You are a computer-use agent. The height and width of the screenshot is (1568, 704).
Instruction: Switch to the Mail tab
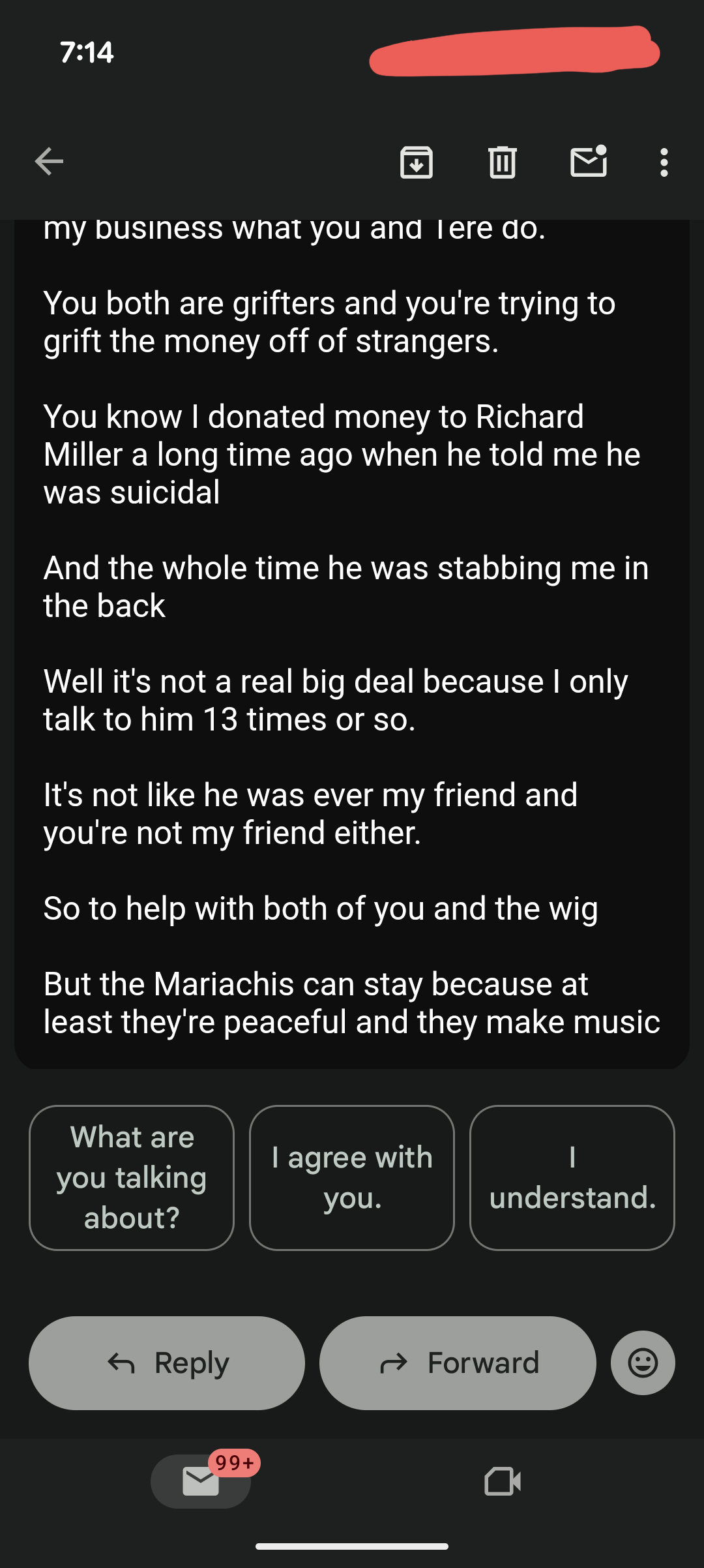click(x=201, y=1481)
